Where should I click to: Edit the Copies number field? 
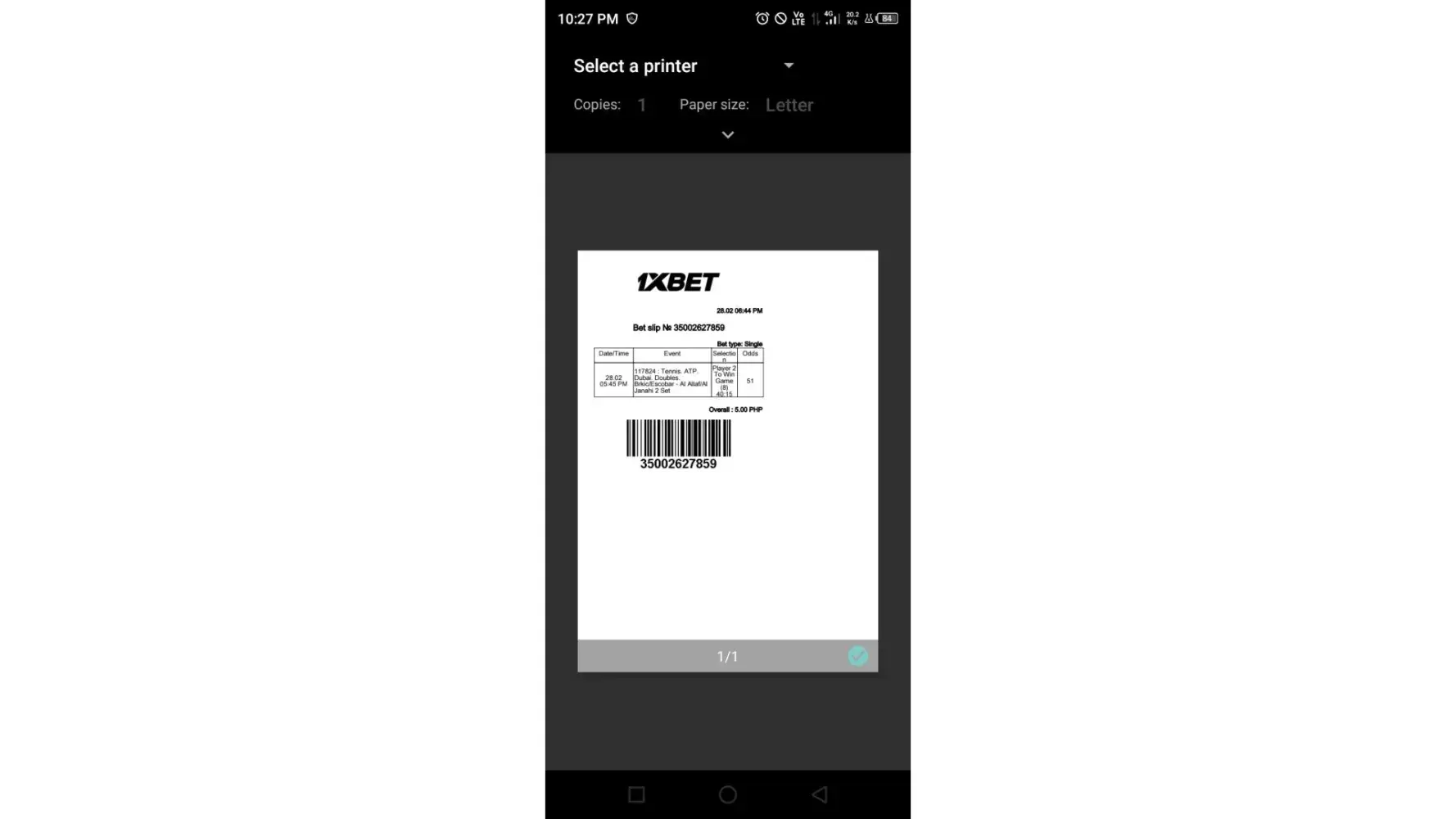click(x=642, y=105)
